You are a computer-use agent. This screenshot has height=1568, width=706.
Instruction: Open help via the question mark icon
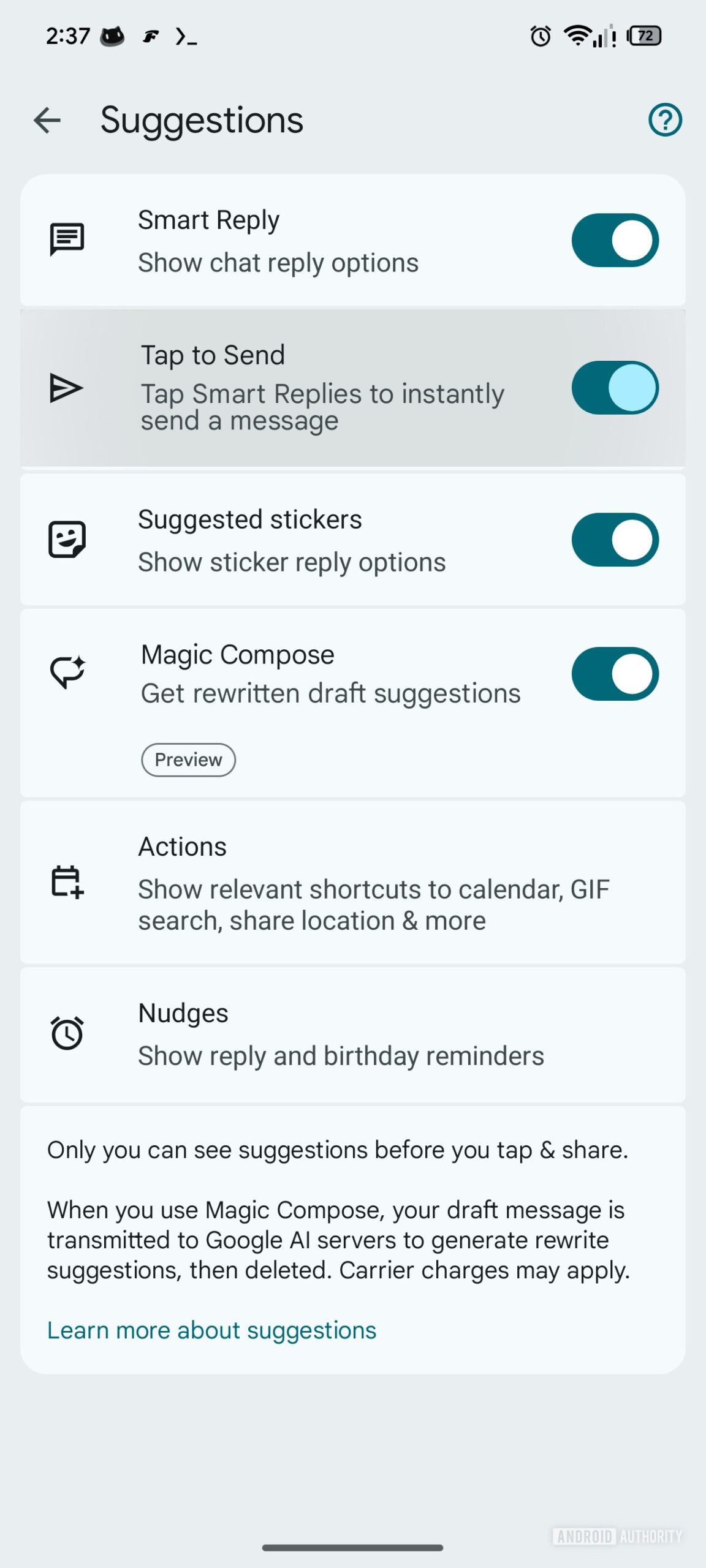click(665, 120)
